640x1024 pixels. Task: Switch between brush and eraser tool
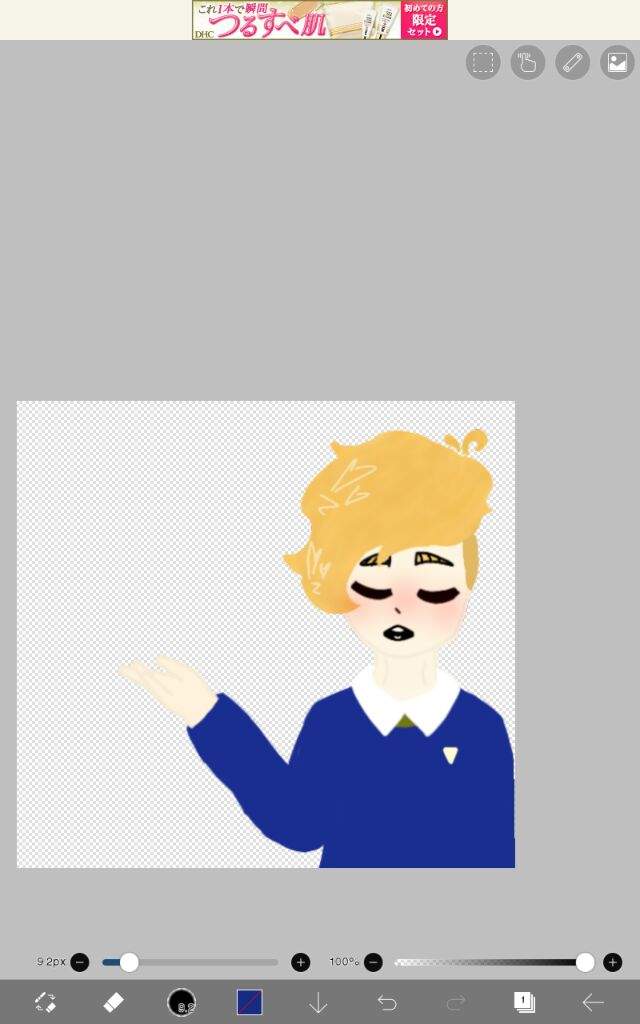coord(45,1002)
